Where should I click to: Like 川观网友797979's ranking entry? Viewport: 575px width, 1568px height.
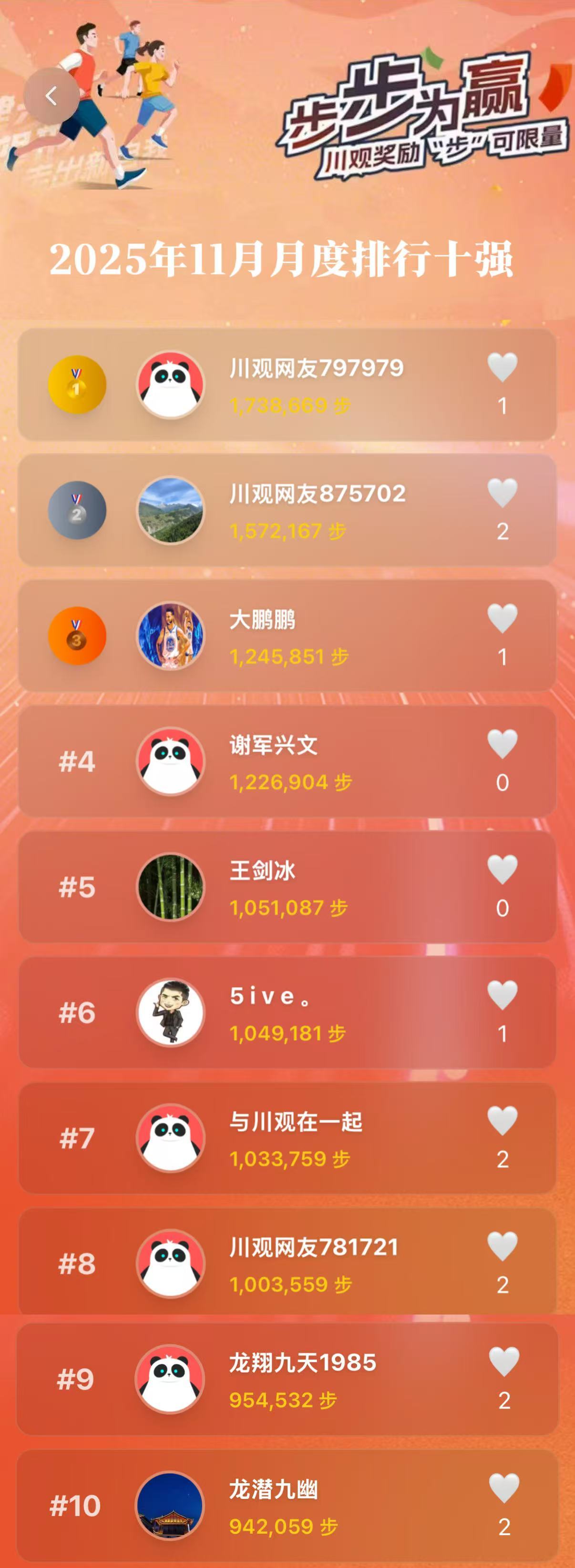tap(503, 367)
